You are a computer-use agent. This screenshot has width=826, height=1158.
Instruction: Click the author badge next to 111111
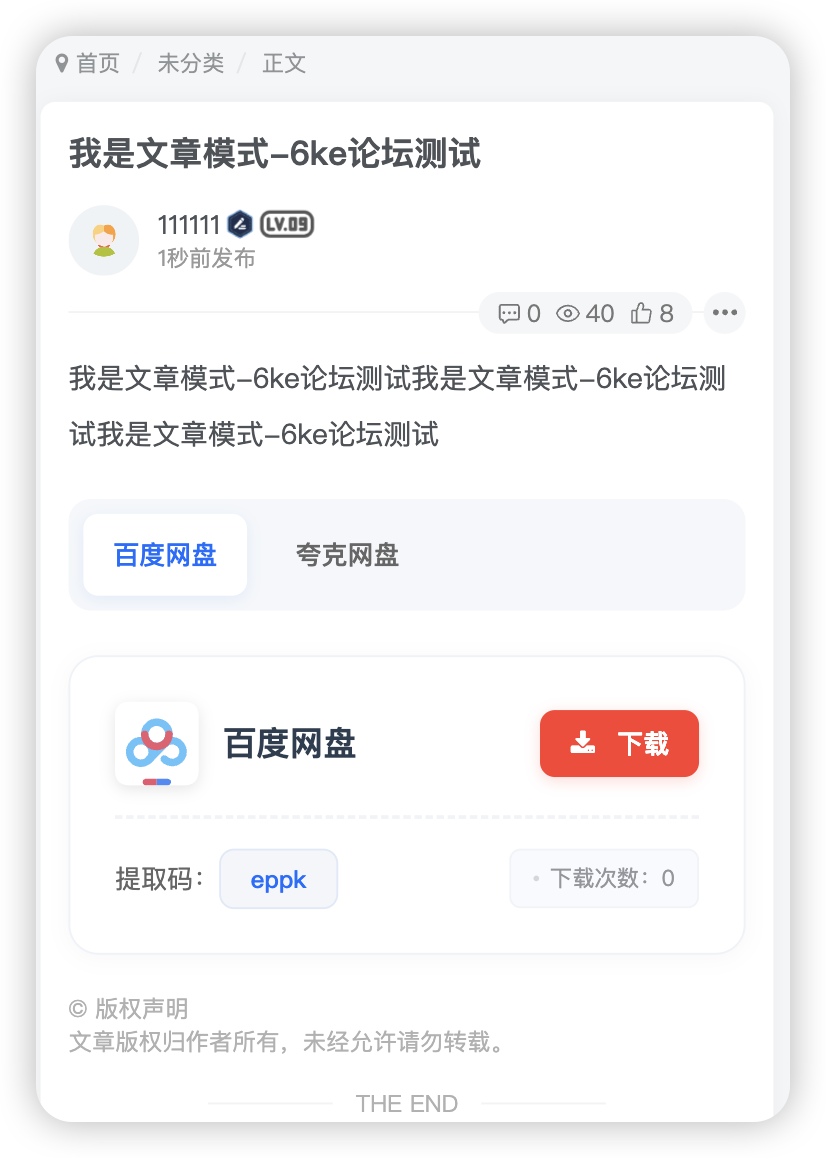(x=239, y=224)
